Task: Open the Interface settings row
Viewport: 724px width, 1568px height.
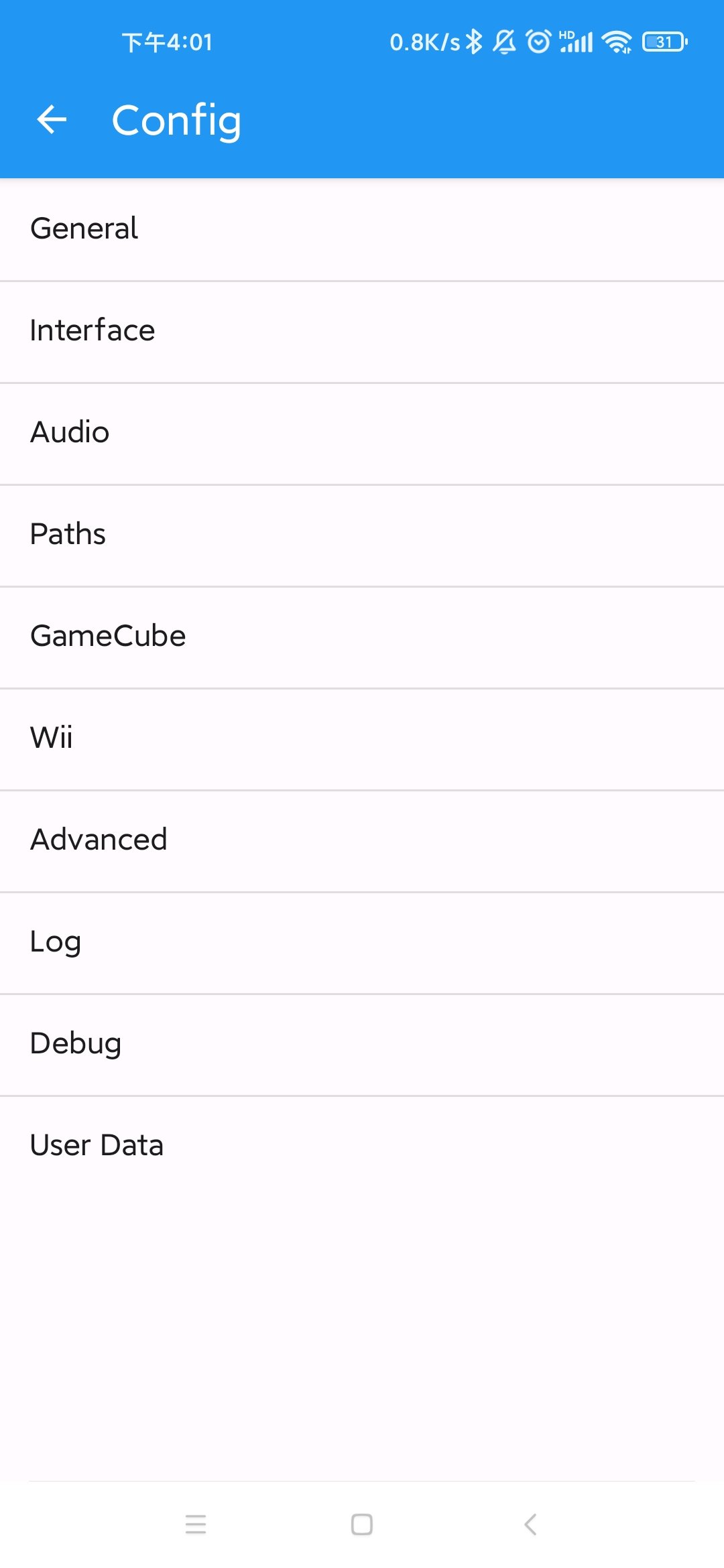Action: click(362, 331)
